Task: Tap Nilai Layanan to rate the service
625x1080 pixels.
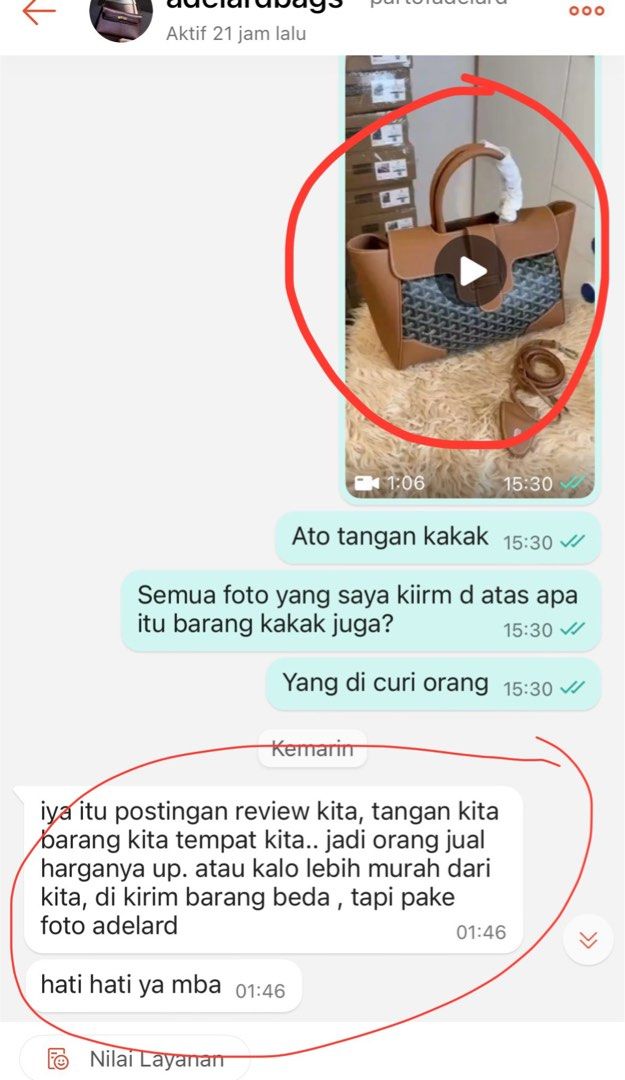Action: (x=135, y=1058)
